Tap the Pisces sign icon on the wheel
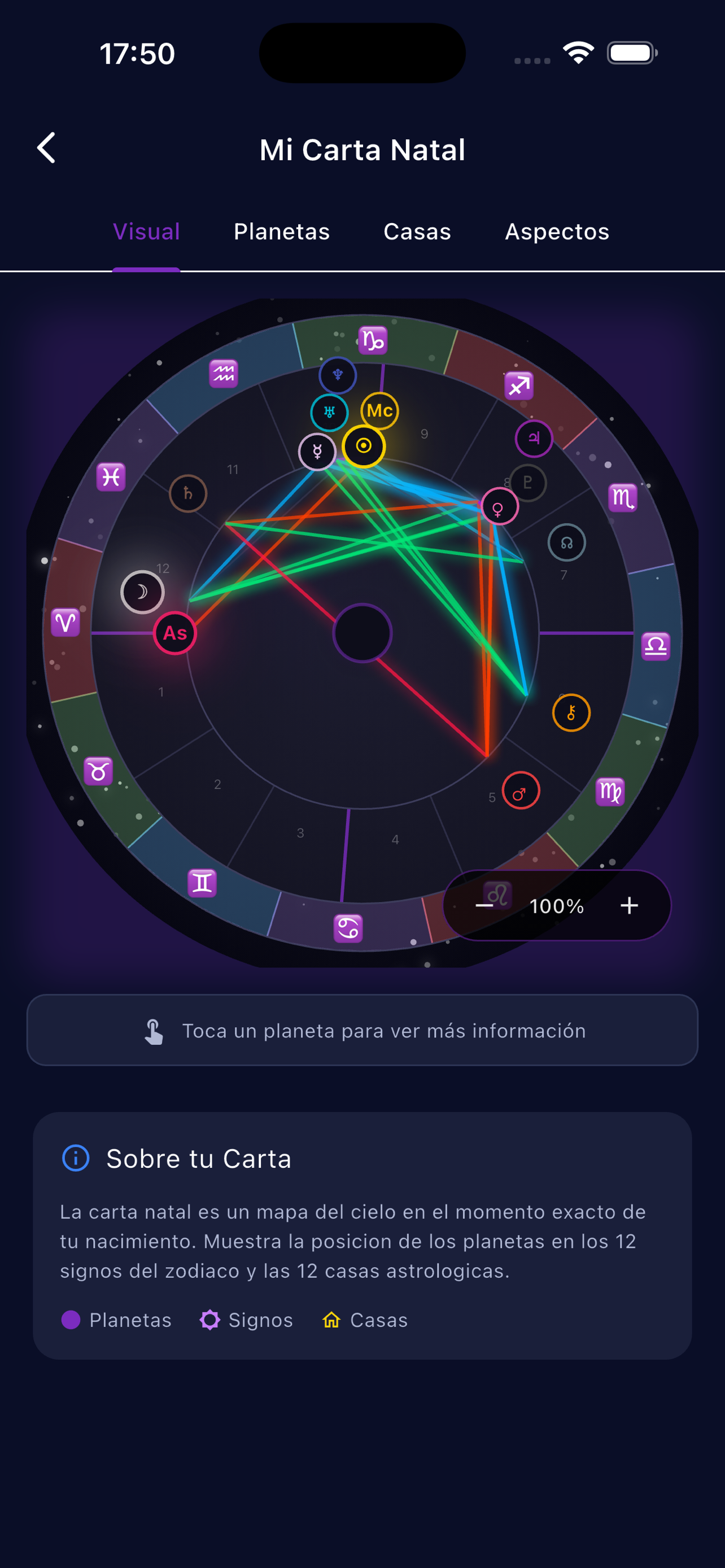 coord(110,477)
